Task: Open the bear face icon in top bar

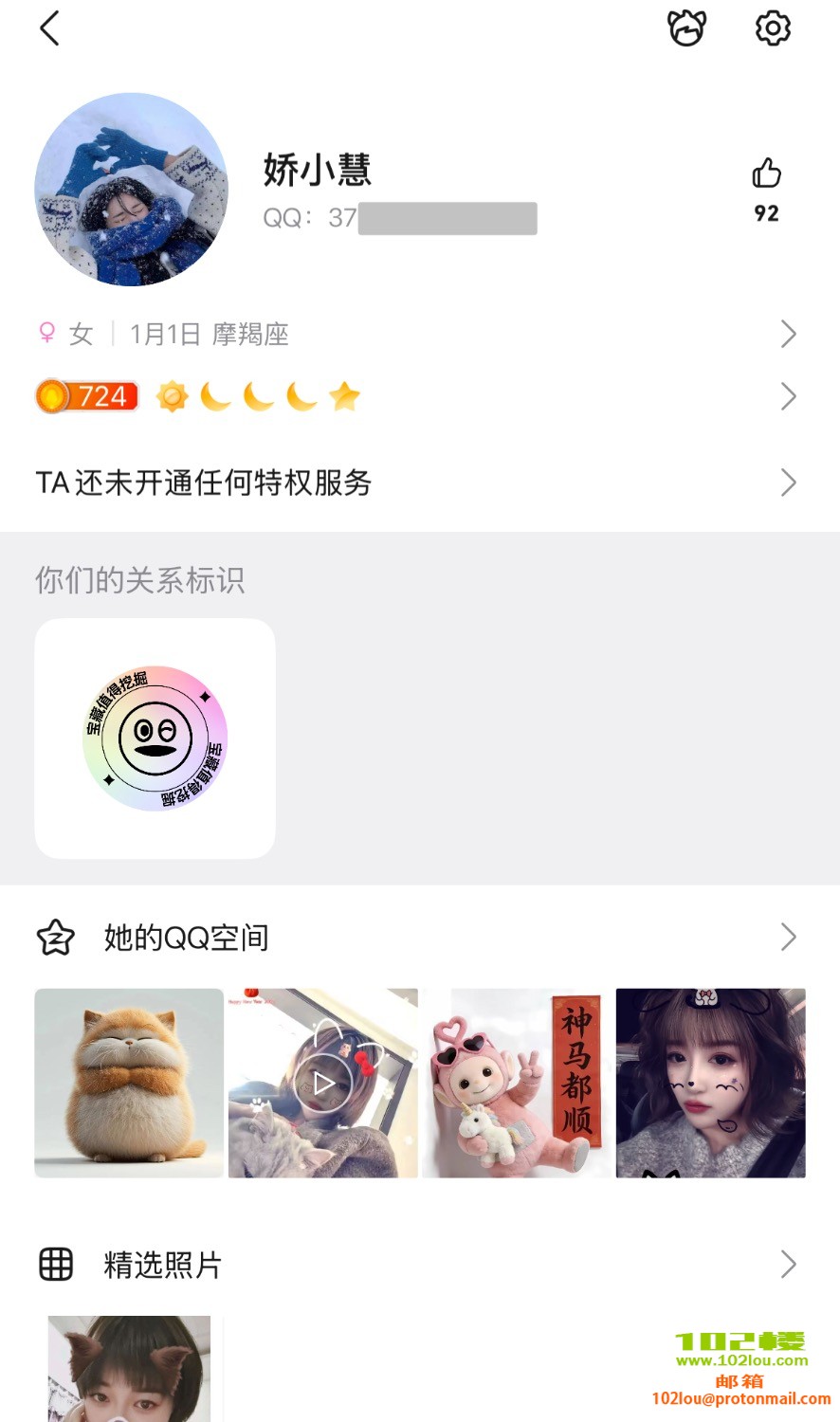Action: (686, 28)
